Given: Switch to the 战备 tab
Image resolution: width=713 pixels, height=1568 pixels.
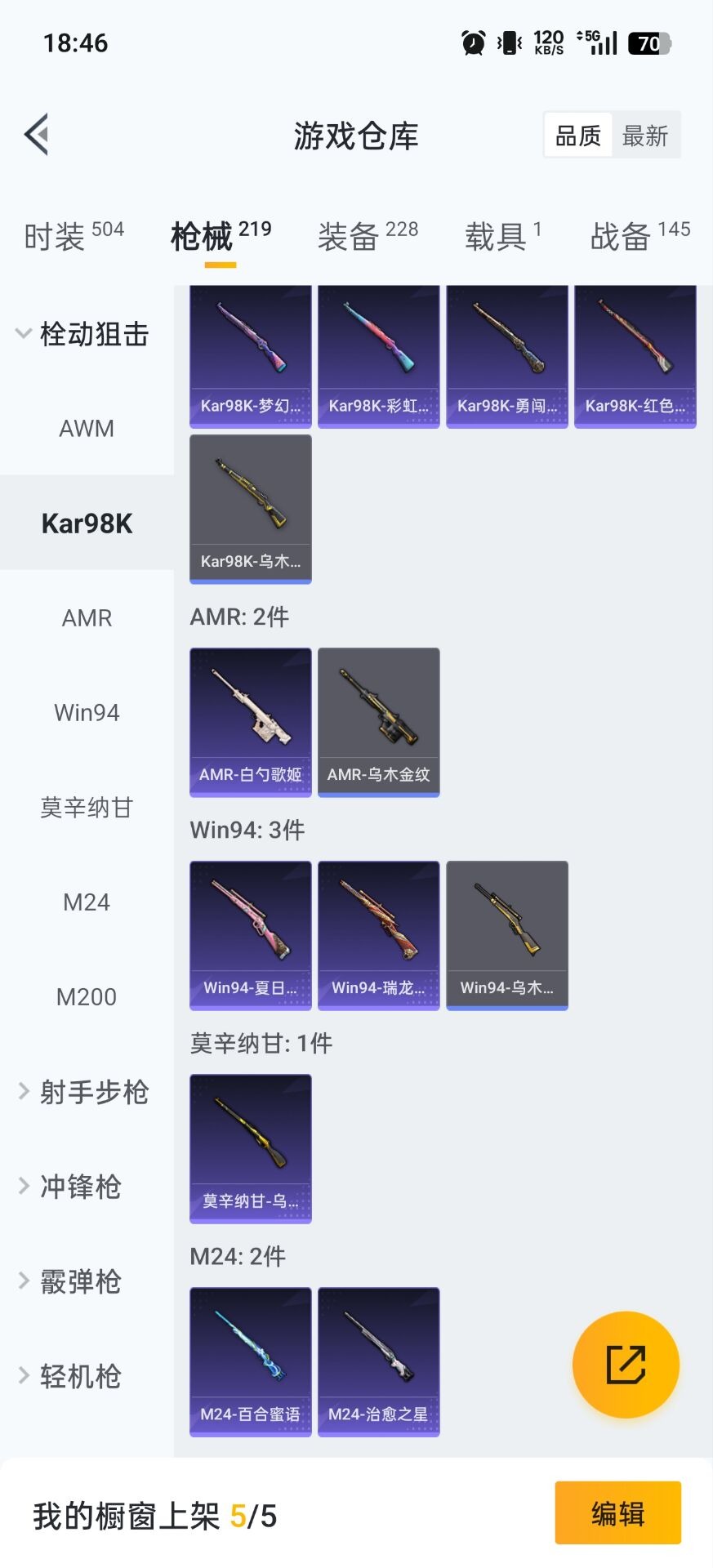Looking at the screenshot, I should tap(639, 236).
